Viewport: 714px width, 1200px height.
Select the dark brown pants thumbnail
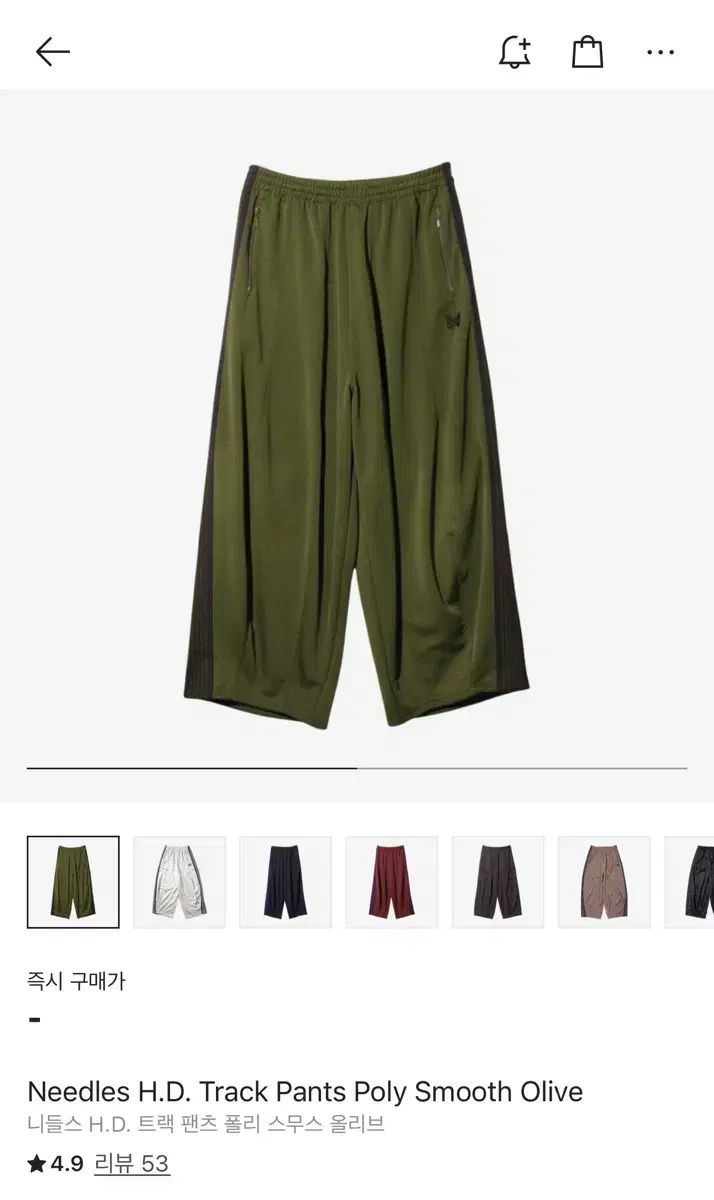click(x=497, y=882)
